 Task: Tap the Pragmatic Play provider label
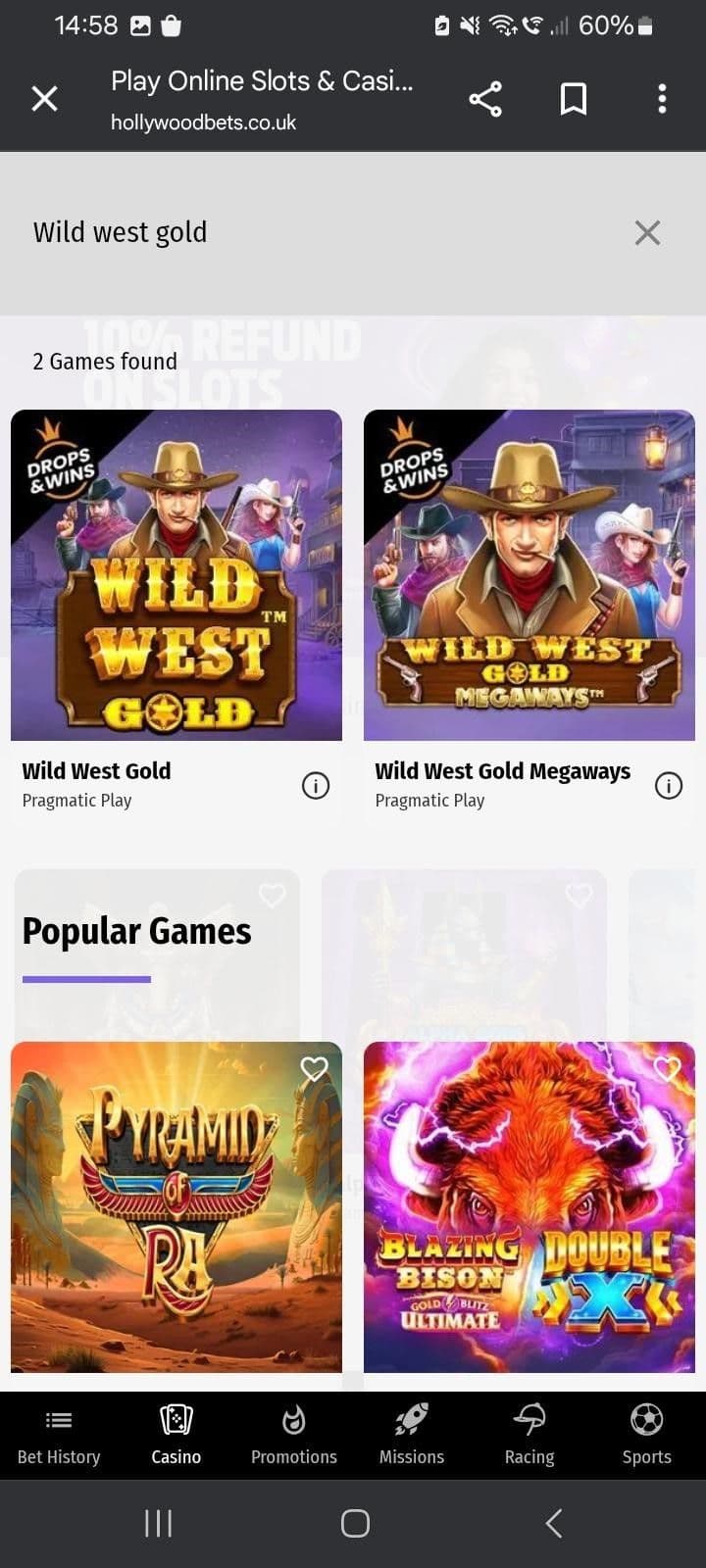coord(76,800)
